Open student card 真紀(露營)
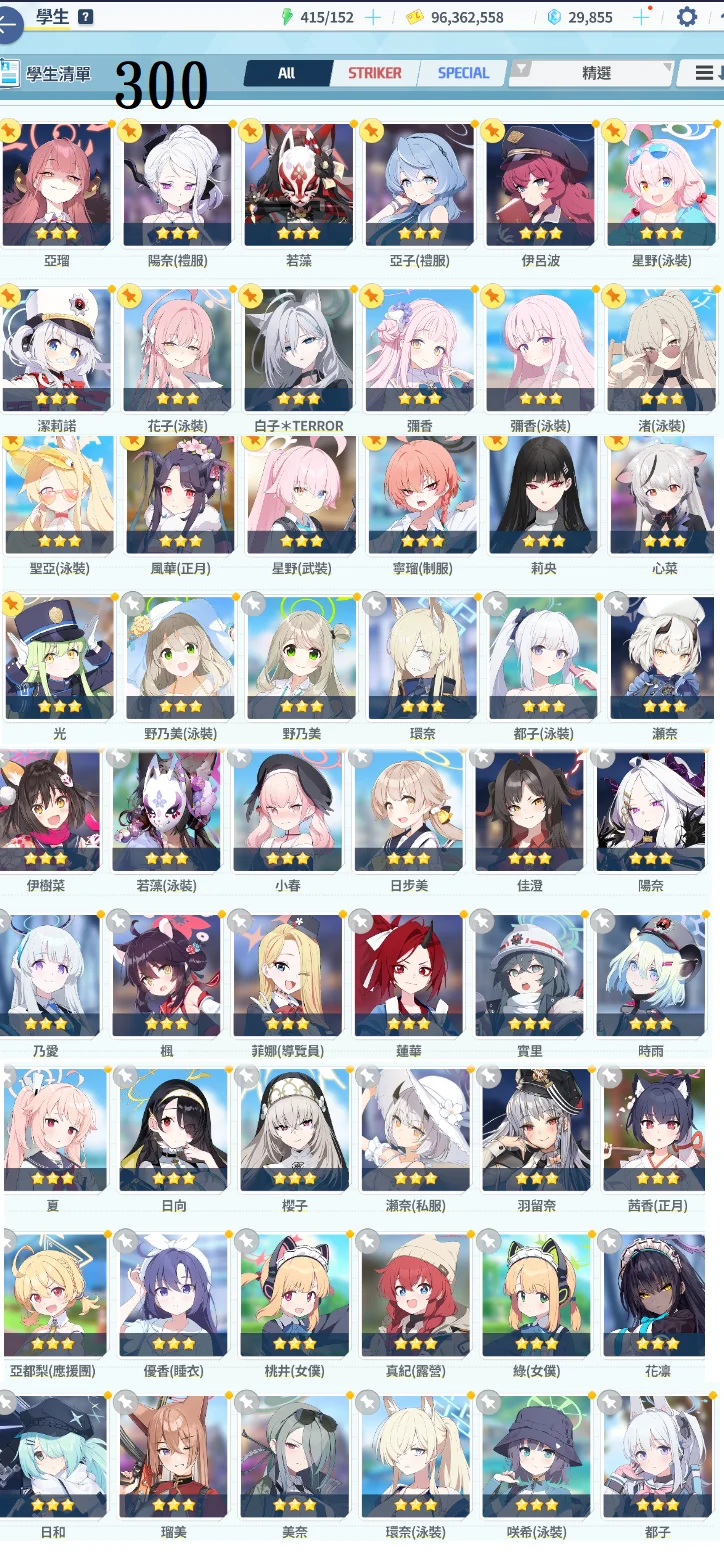 click(415, 1295)
